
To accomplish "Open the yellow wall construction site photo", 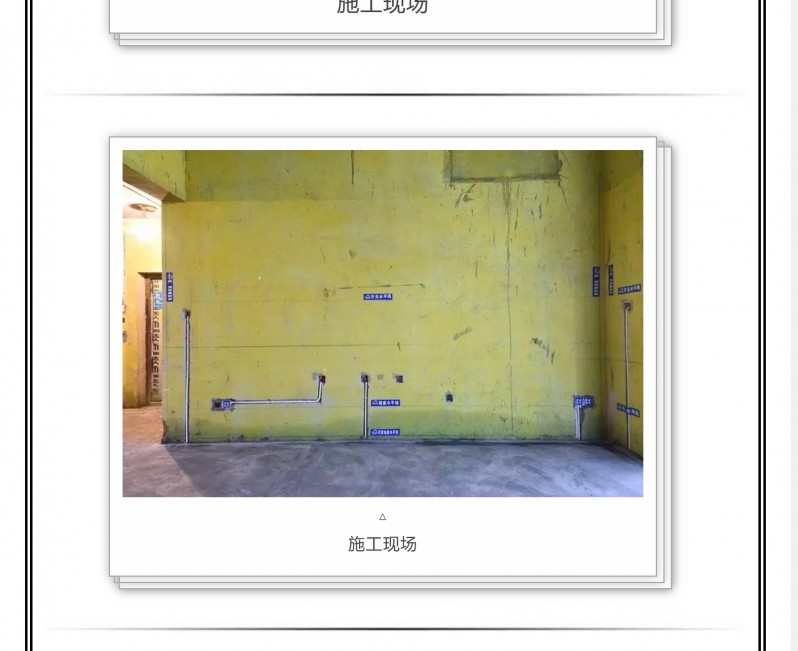I will pyautogui.click(x=382, y=323).
